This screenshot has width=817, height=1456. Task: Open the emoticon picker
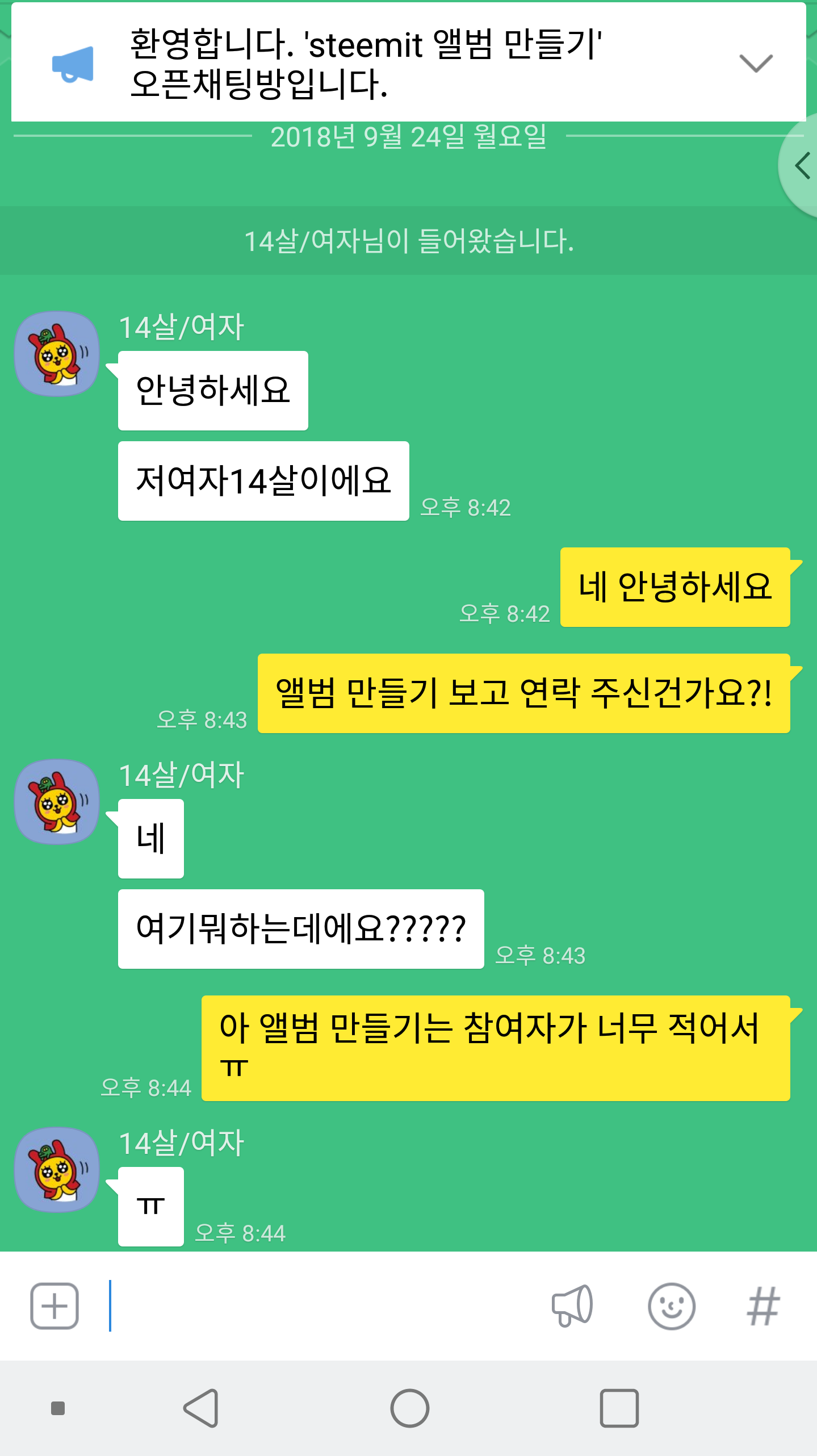(671, 1306)
